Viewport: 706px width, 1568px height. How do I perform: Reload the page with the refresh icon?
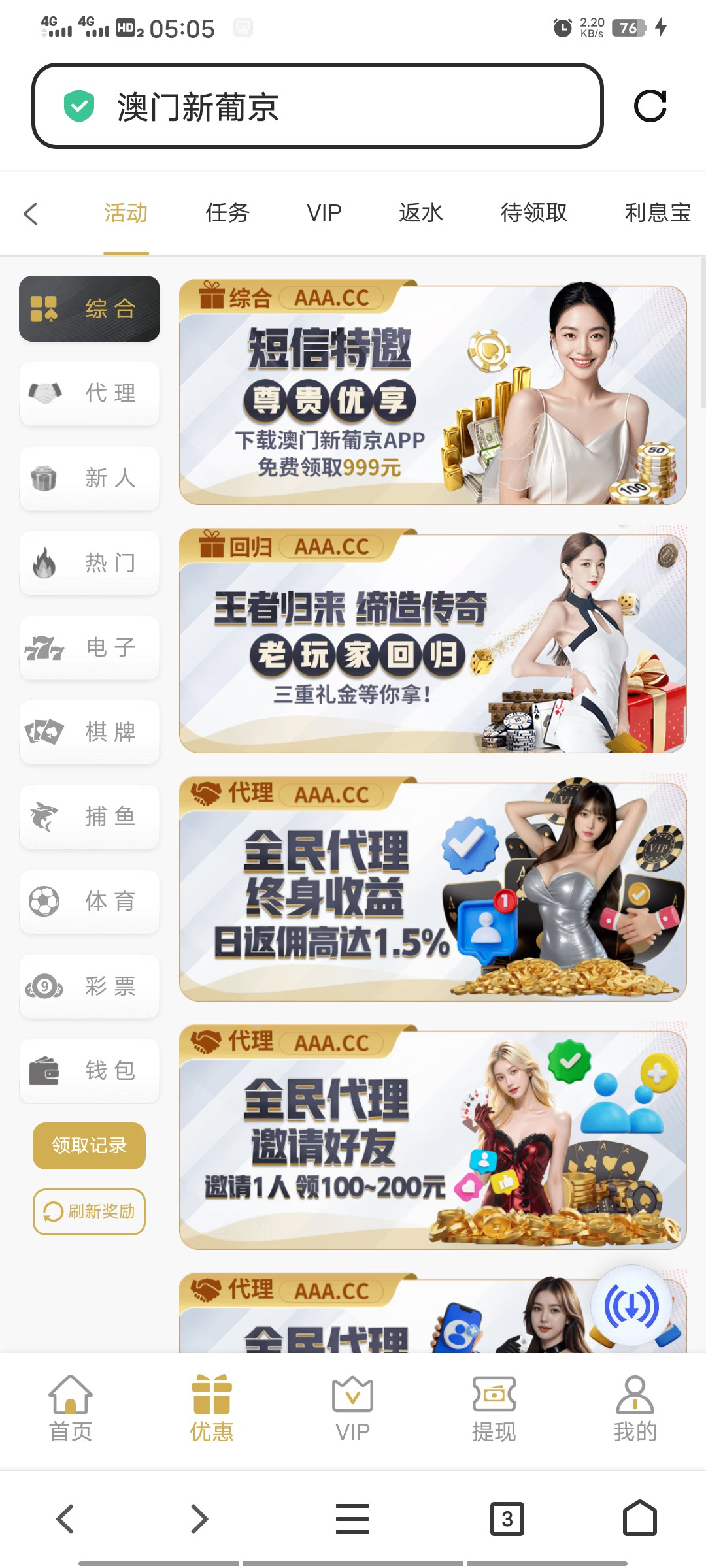click(650, 106)
